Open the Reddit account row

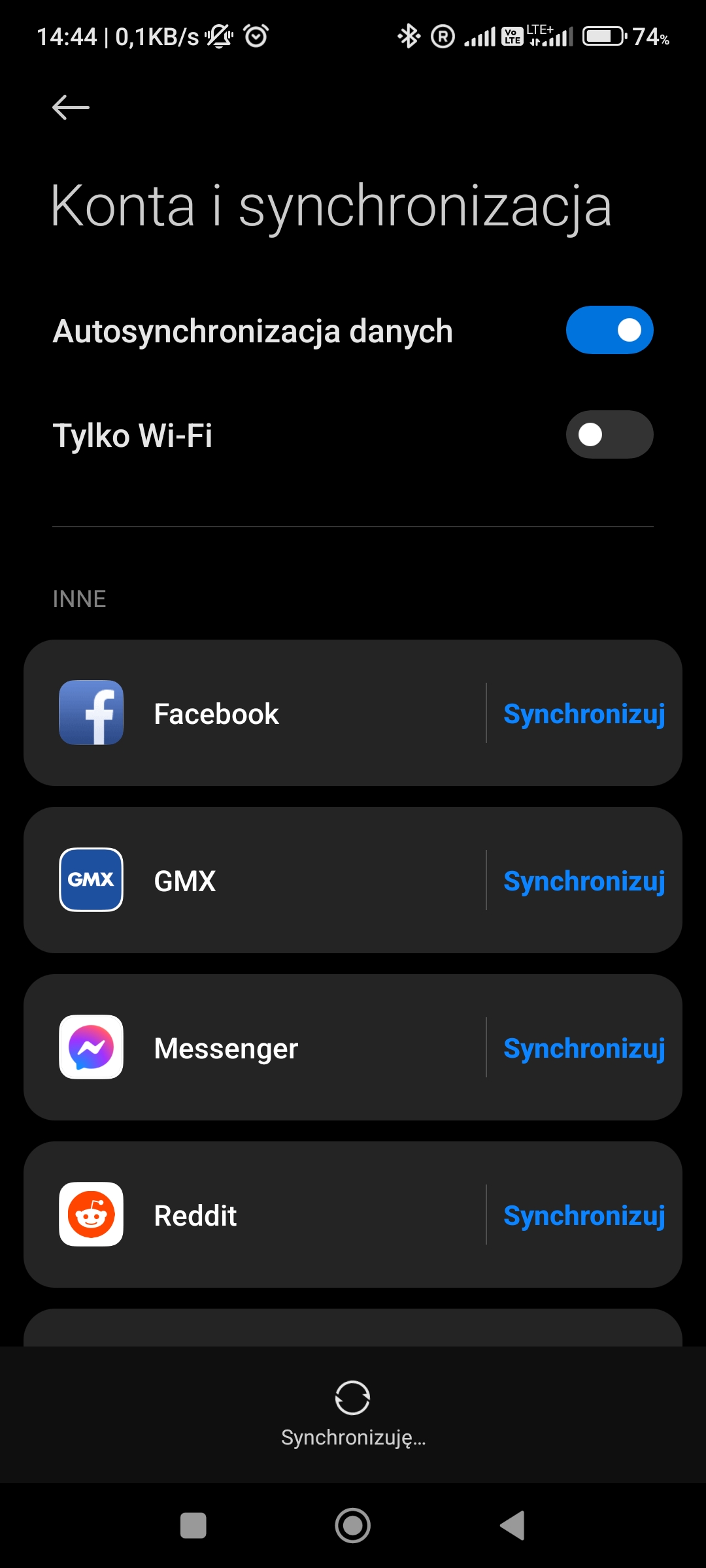click(x=255, y=1215)
